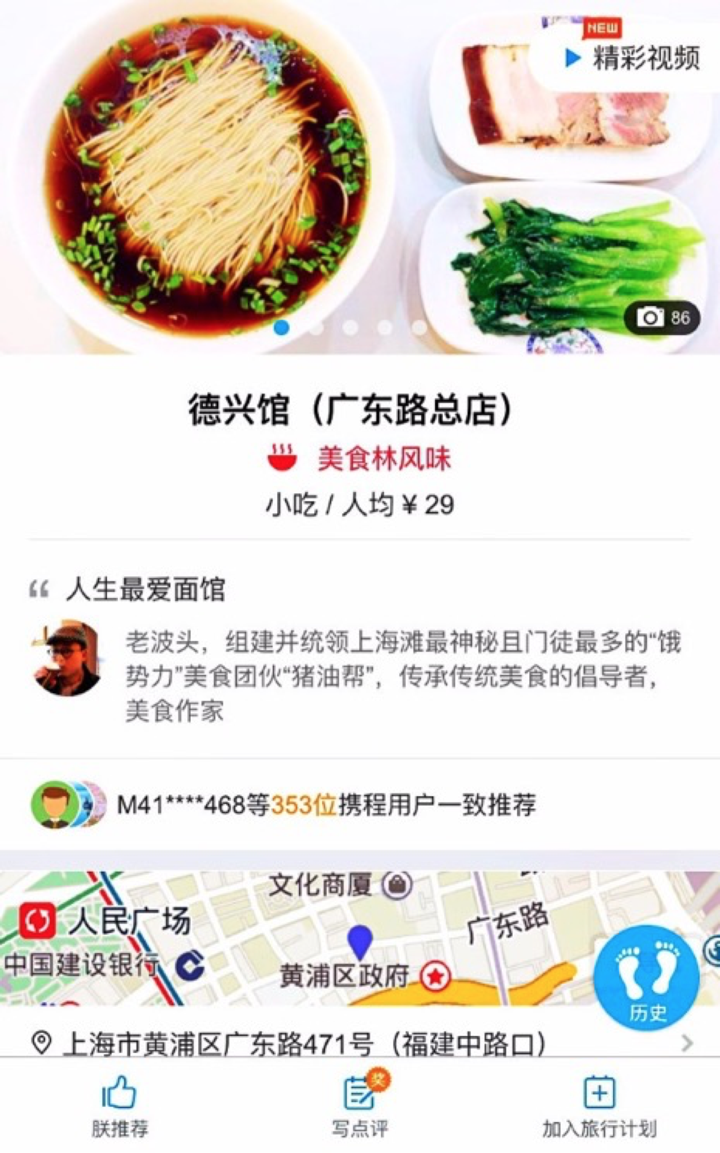Play the 精彩视频 video
The width and height of the screenshot is (720, 1153).
632,58
